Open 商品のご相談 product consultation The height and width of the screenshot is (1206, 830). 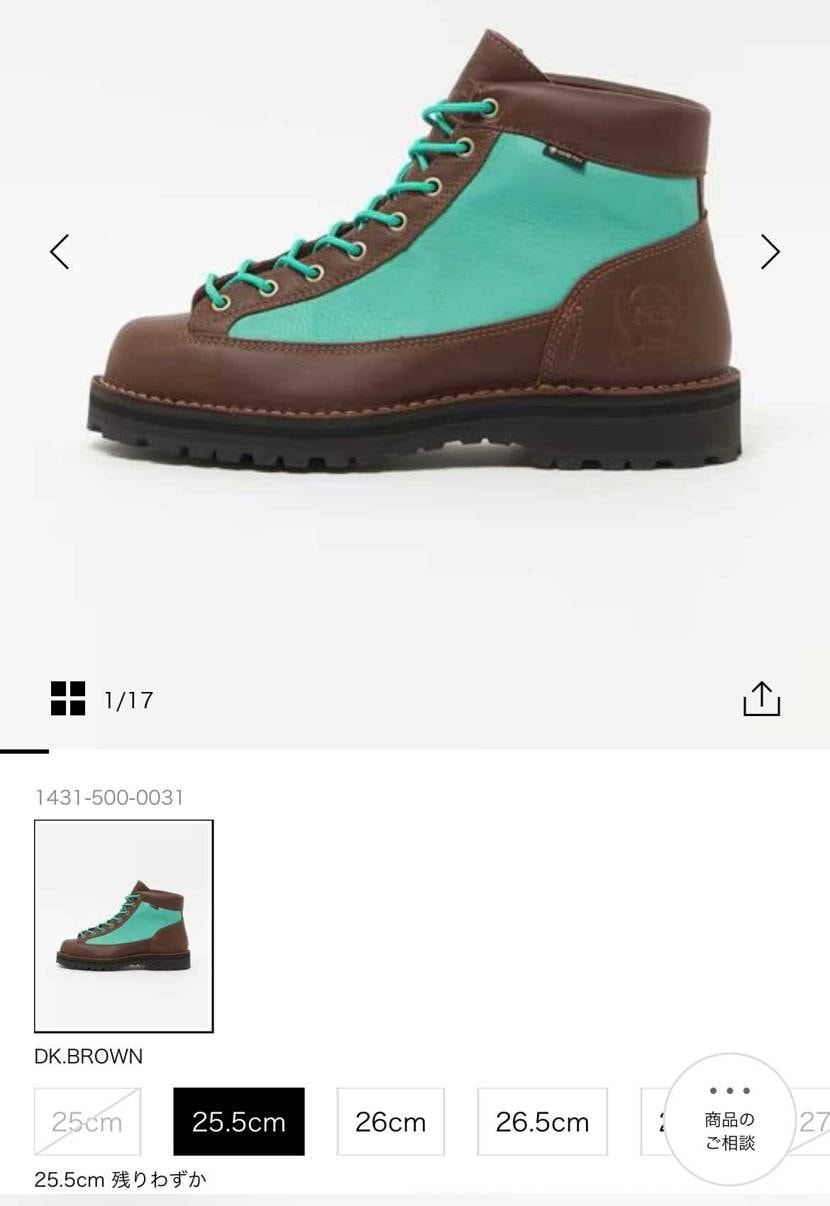pos(730,1118)
